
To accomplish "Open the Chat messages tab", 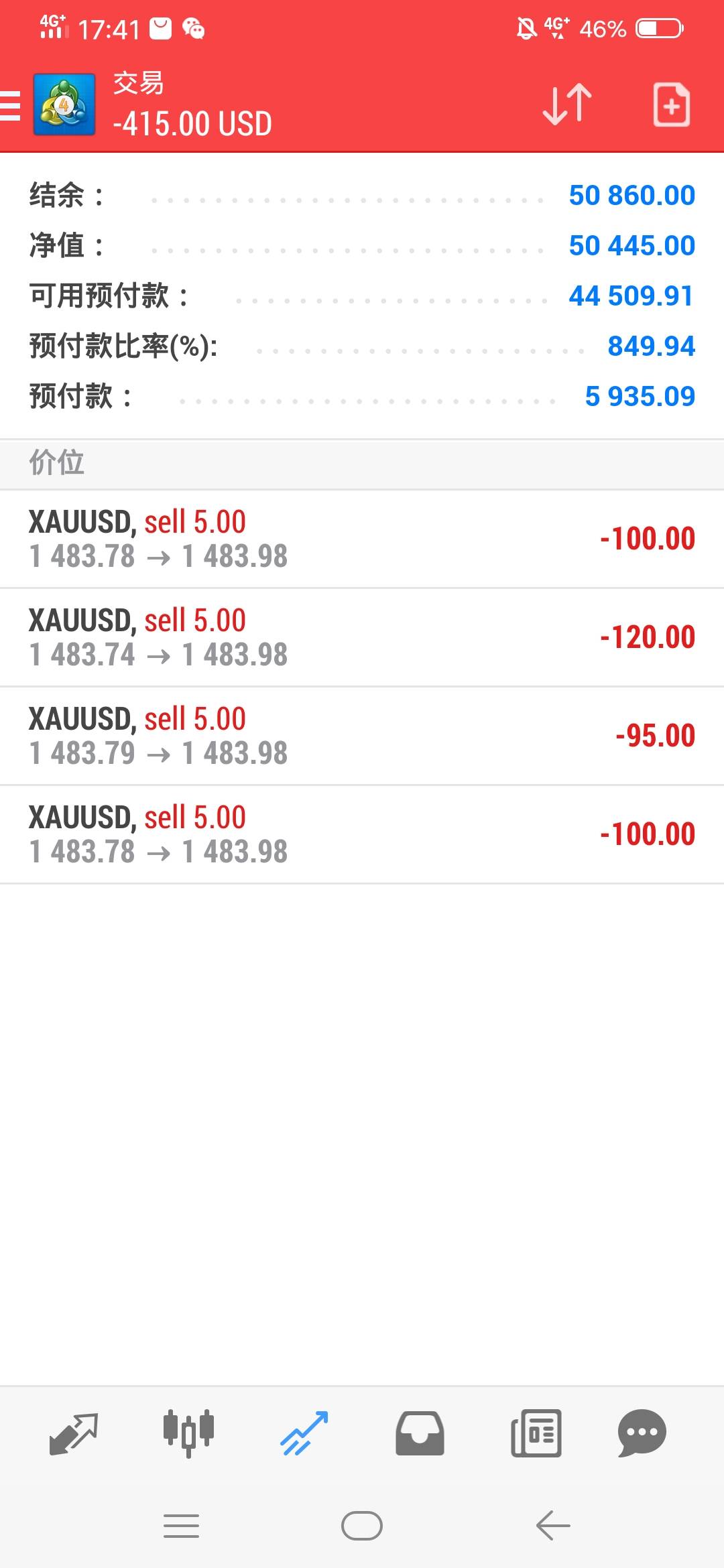I will click(642, 1433).
